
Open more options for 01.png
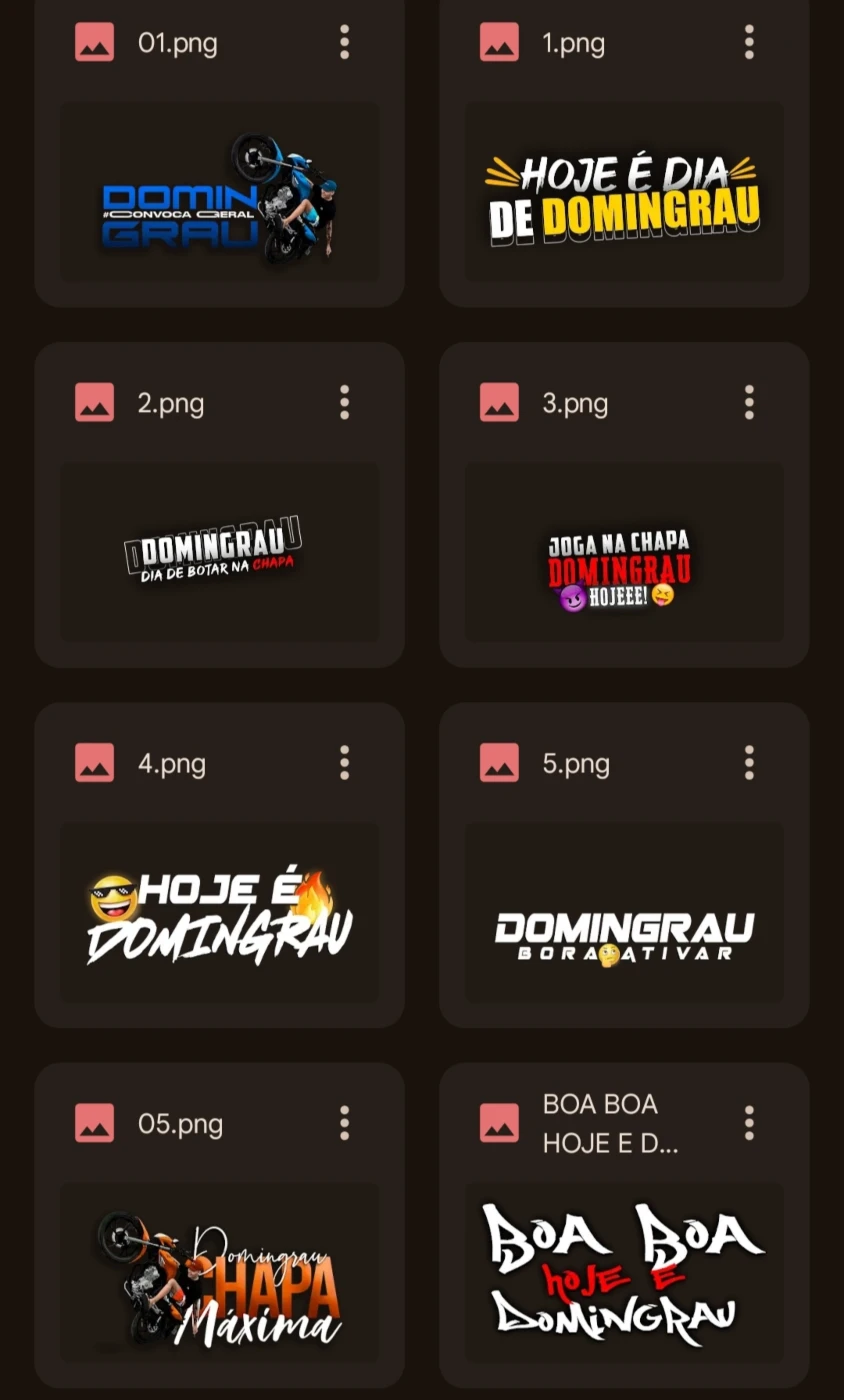(x=344, y=42)
